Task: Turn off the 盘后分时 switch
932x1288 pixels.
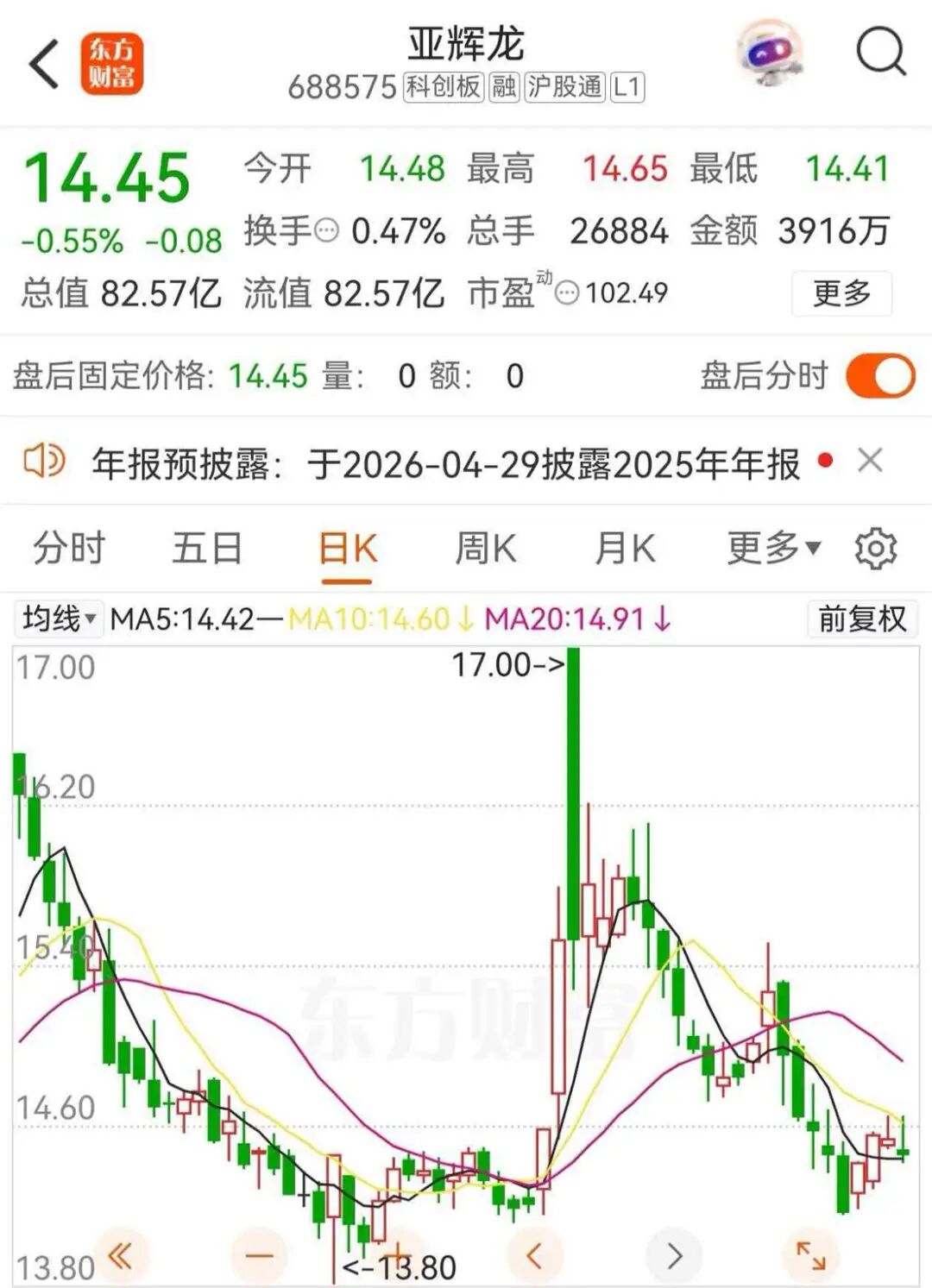Action: (x=879, y=376)
